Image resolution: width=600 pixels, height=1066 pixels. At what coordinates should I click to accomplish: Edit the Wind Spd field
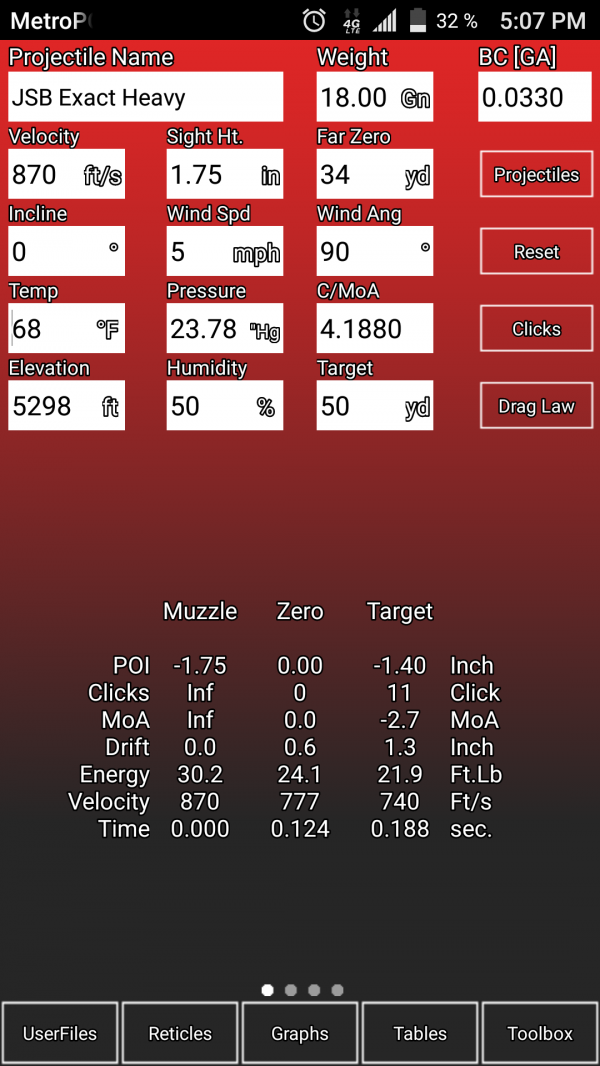(224, 252)
